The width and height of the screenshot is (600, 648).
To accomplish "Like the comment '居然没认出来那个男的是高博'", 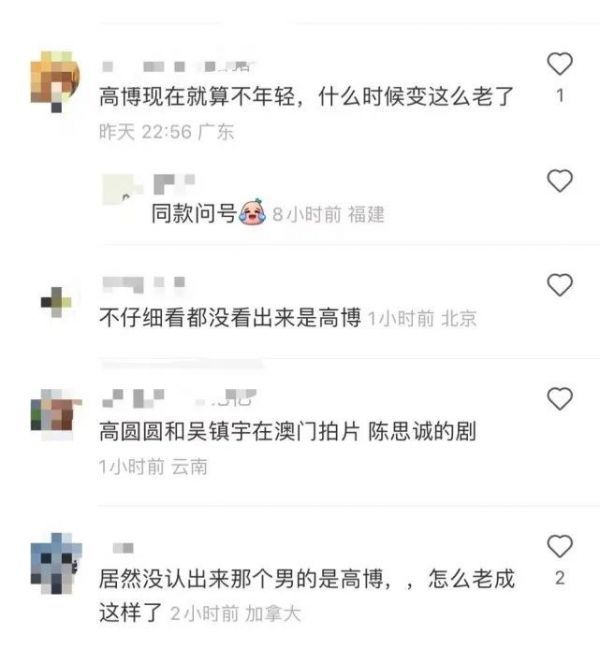I will click(560, 546).
